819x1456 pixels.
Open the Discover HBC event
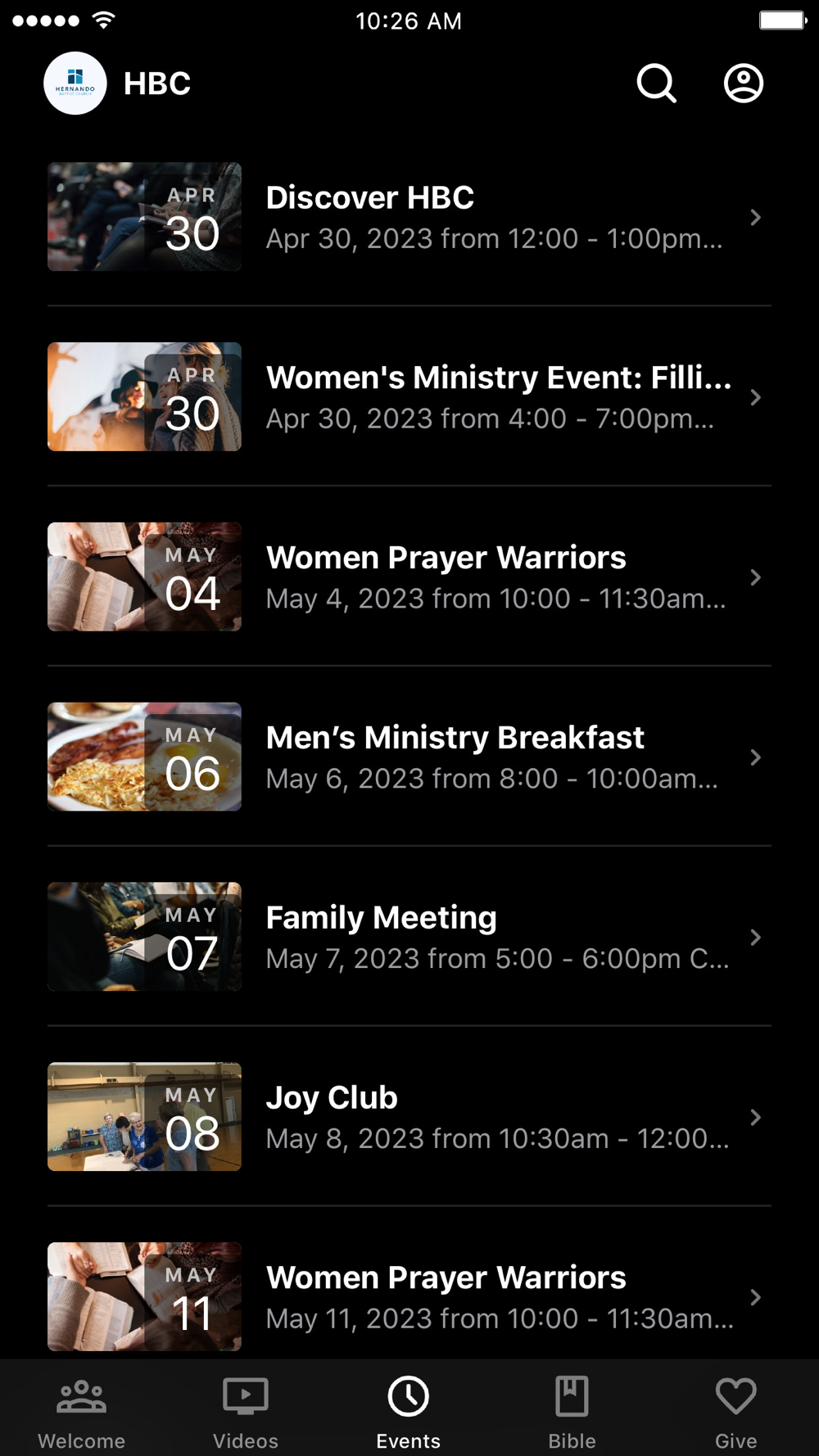[409, 217]
